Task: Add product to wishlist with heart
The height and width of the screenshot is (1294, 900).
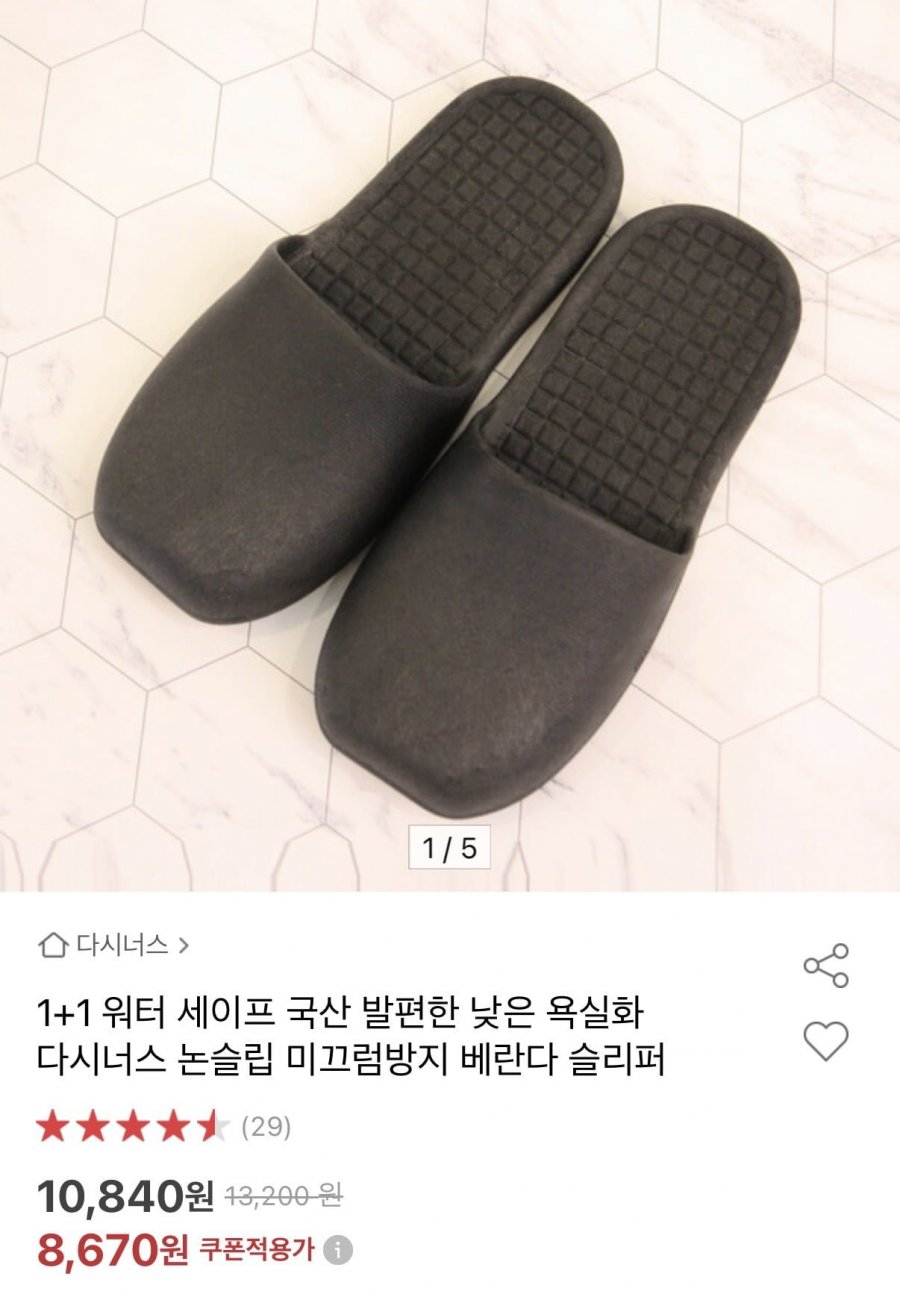Action: pos(826,1041)
